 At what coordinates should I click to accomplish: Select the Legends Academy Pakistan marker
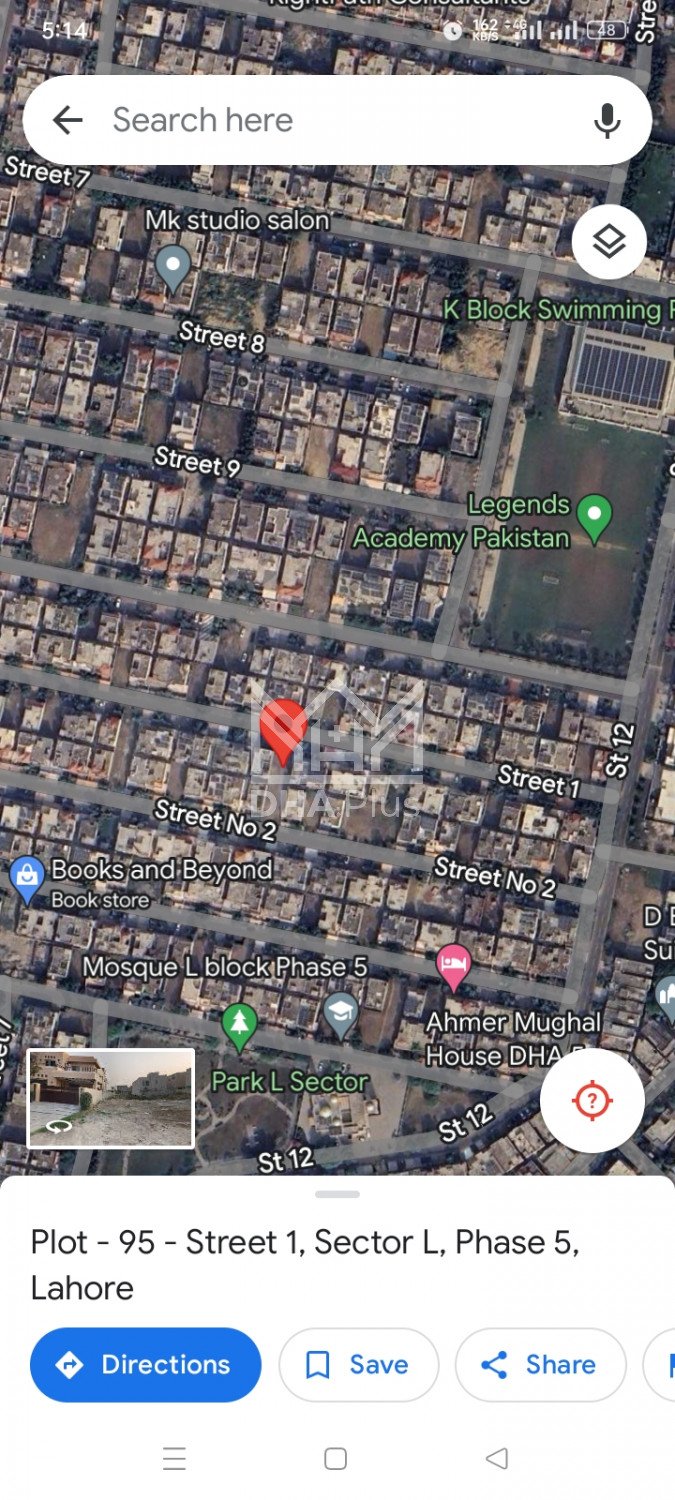pyautogui.click(x=595, y=518)
